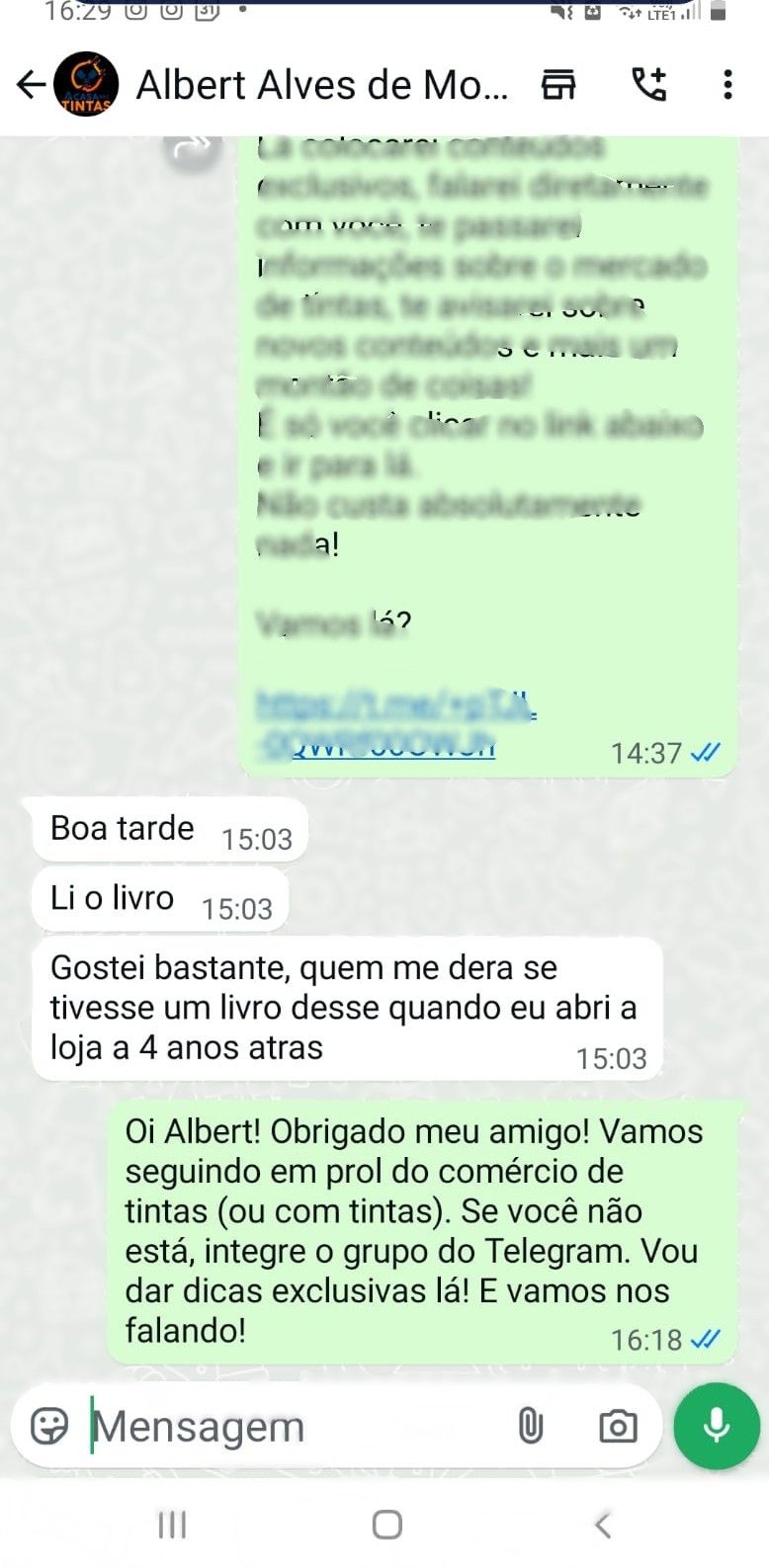Open the recent apps view
769x1568 pixels.
click(x=172, y=1525)
